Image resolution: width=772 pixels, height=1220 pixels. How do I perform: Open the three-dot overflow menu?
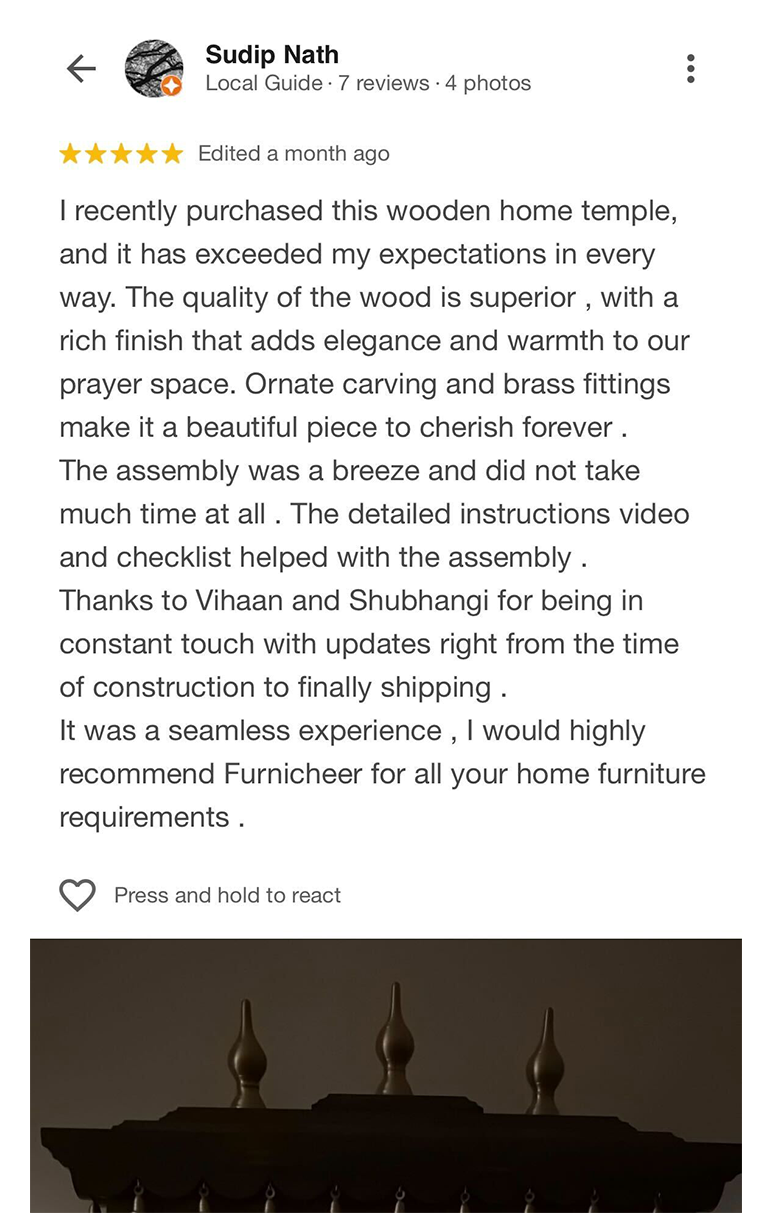pyautogui.click(x=690, y=68)
